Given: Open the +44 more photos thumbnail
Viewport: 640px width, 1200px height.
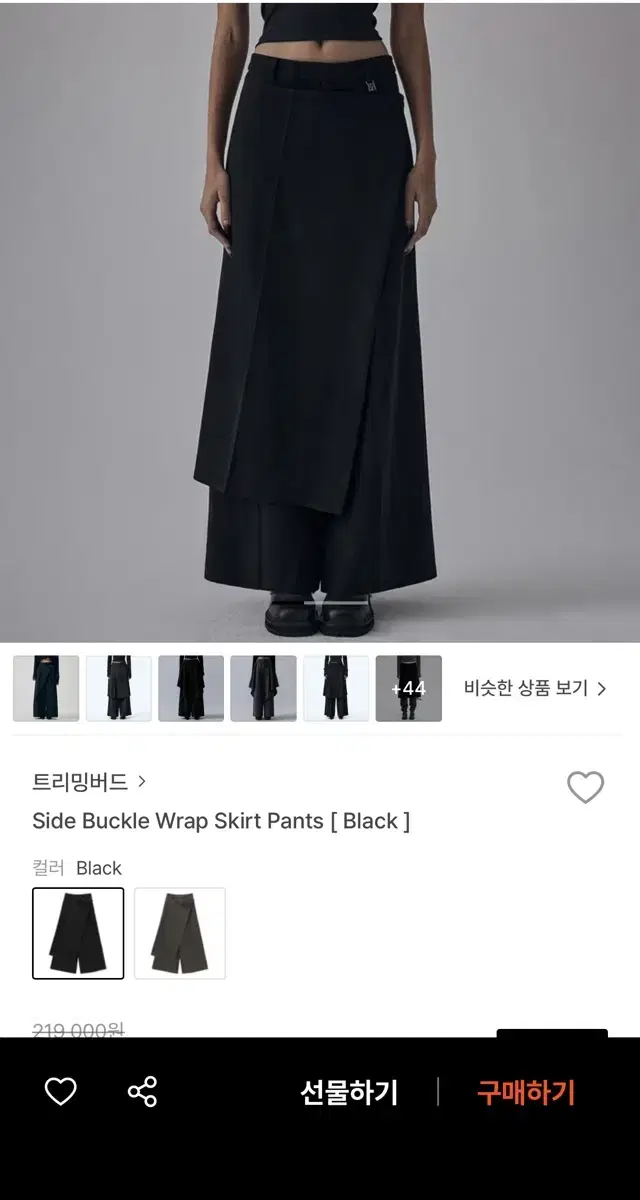Looking at the screenshot, I should (x=408, y=688).
